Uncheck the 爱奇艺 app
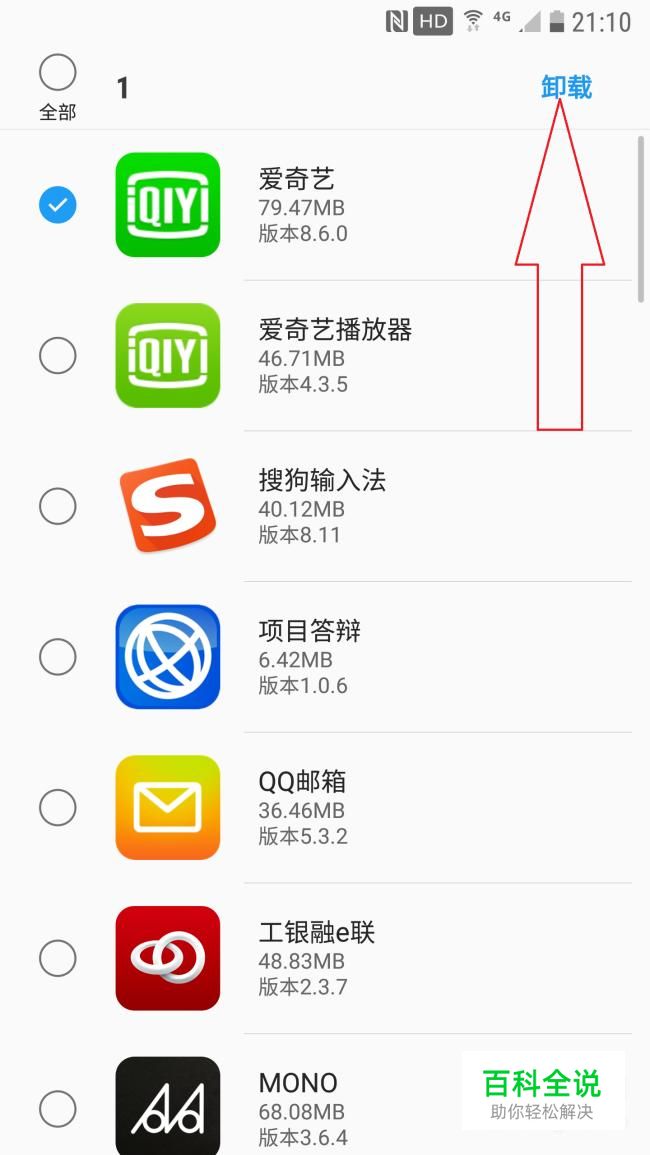This screenshot has width=650, height=1155. [x=57, y=205]
